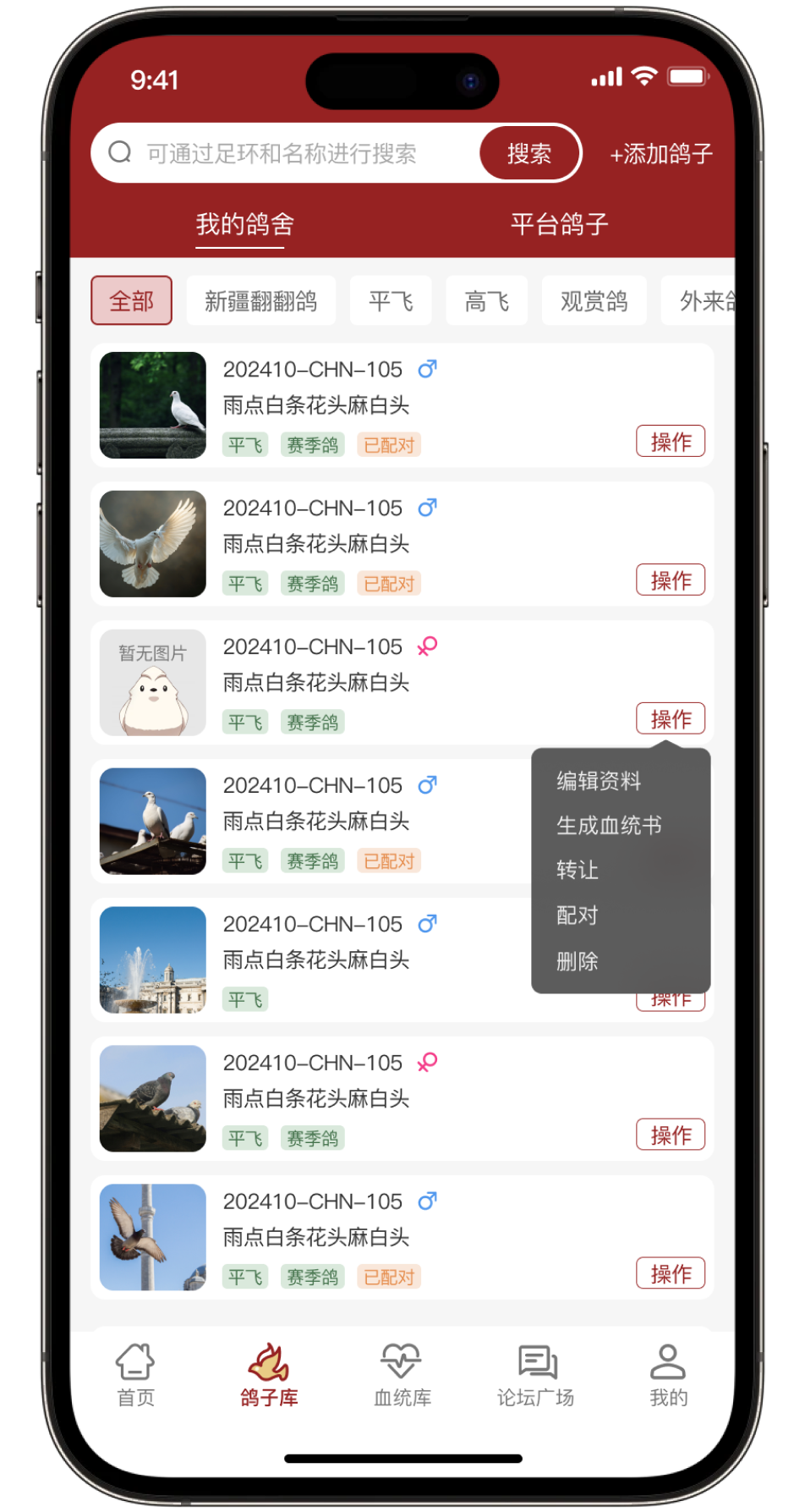
Task: Switch to the 平台鸽子 tab
Action: 559,224
